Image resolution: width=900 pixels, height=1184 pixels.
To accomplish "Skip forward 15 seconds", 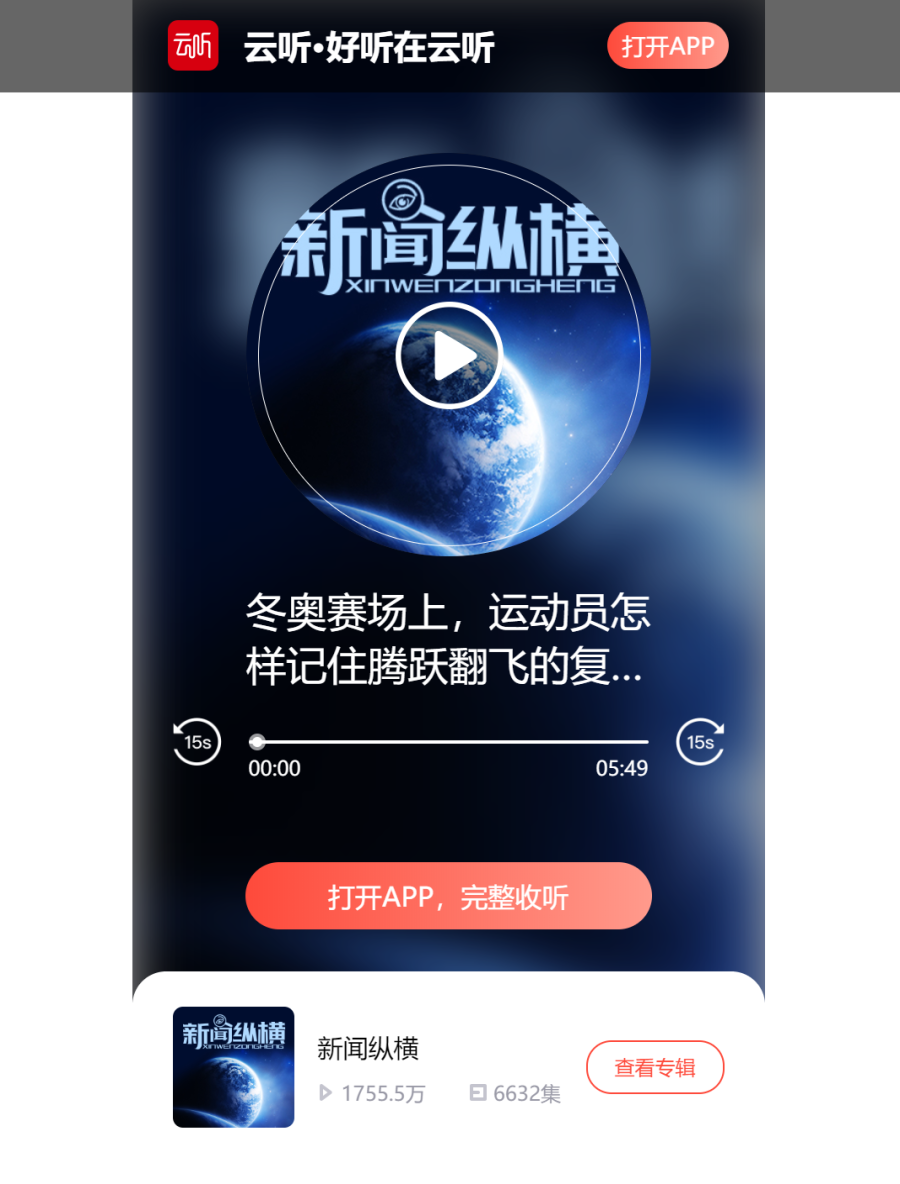I will [x=700, y=742].
